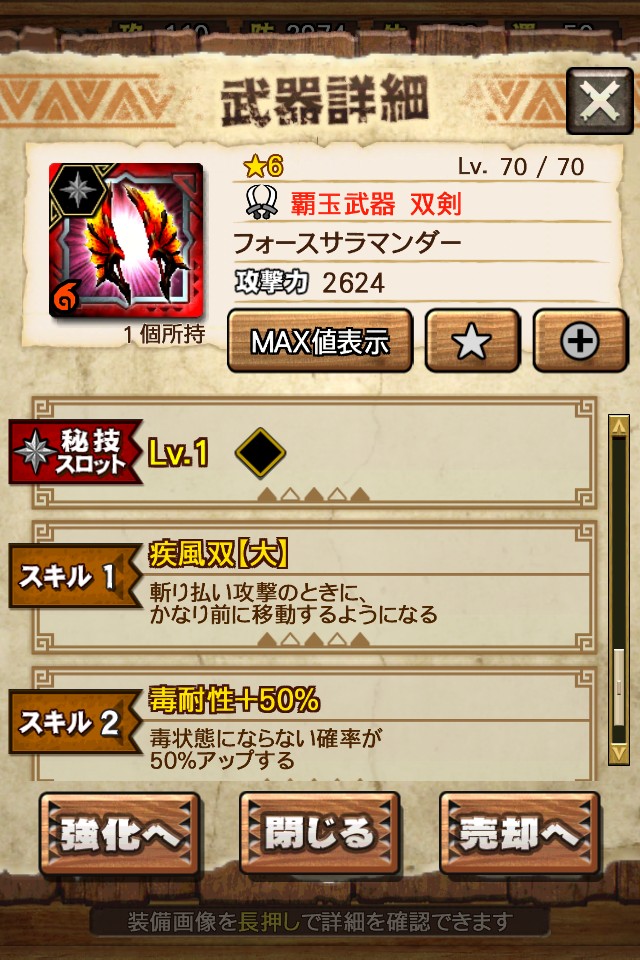
Task: Tap the フォースサラマンダー weapon image
Action: pos(126,240)
